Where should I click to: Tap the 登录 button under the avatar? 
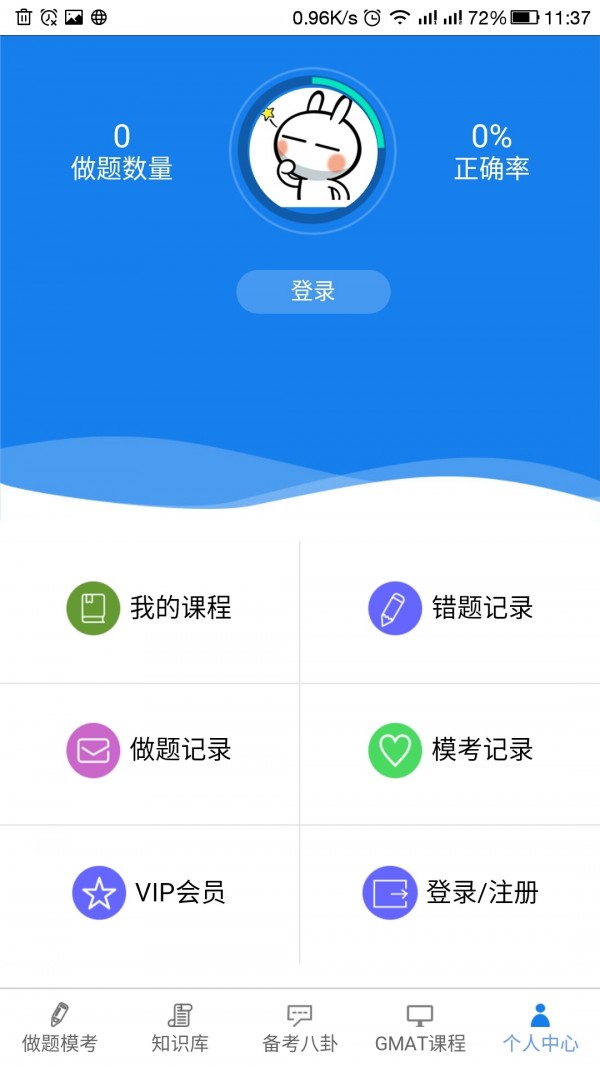(313, 291)
